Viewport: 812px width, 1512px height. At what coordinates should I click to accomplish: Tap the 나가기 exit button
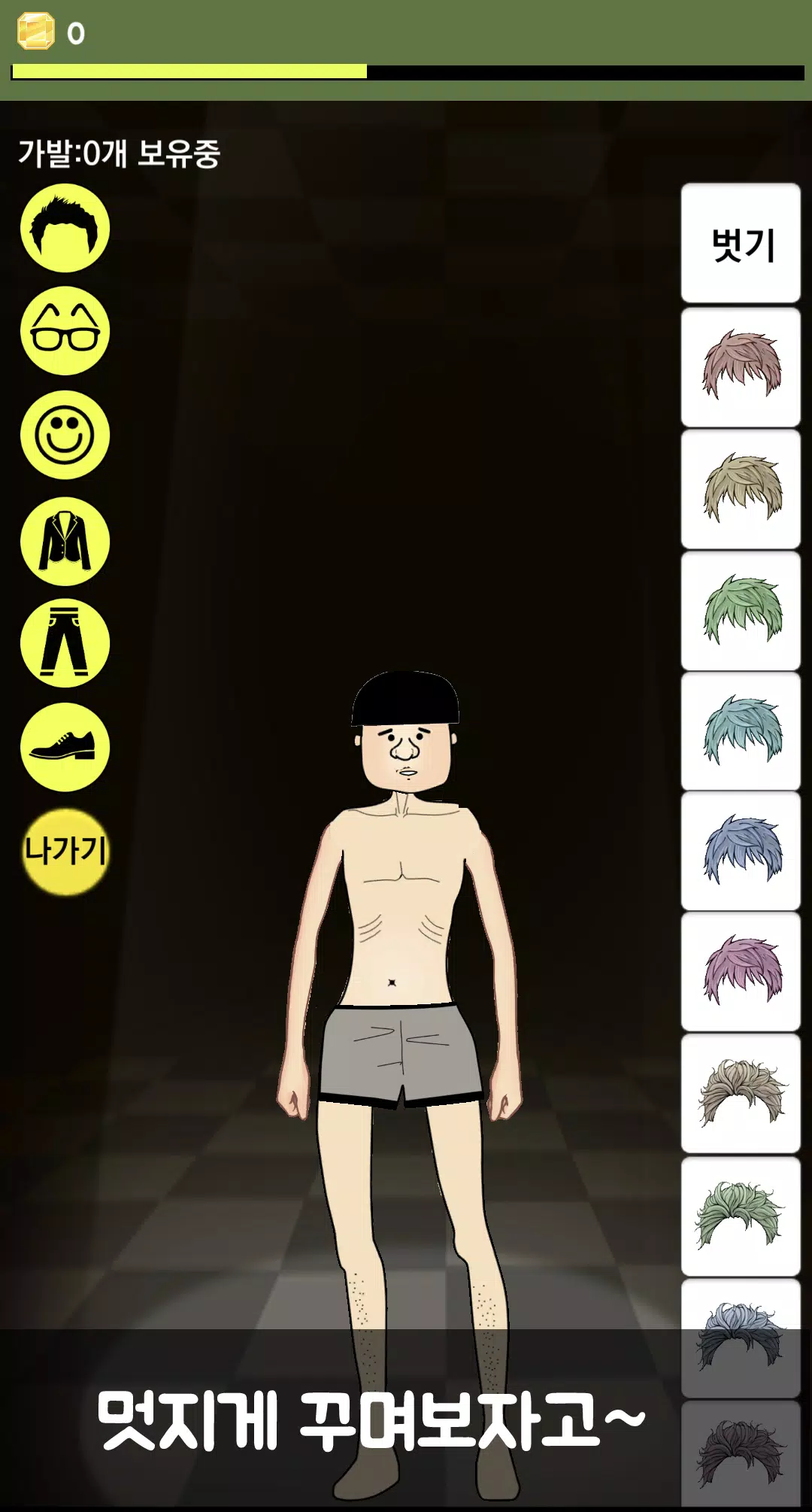click(x=65, y=852)
